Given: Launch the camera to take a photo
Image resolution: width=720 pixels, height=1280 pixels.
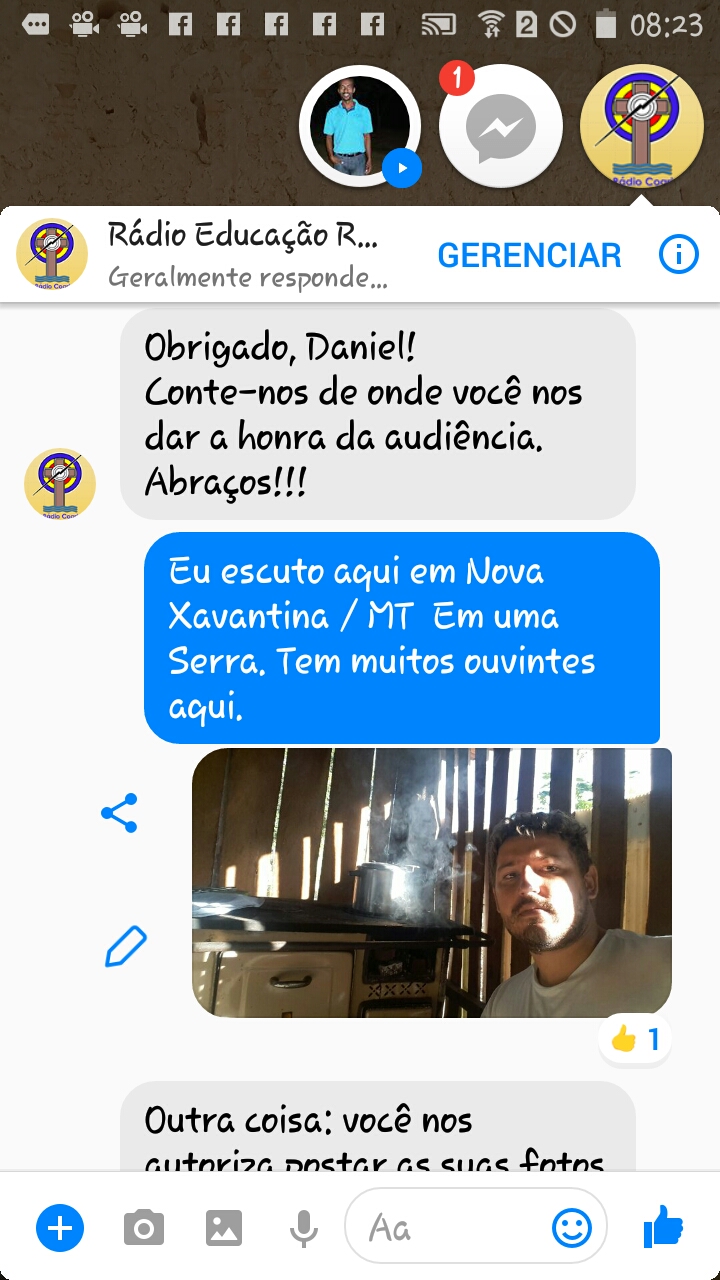Looking at the screenshot, I should [x=144, y=1227].
